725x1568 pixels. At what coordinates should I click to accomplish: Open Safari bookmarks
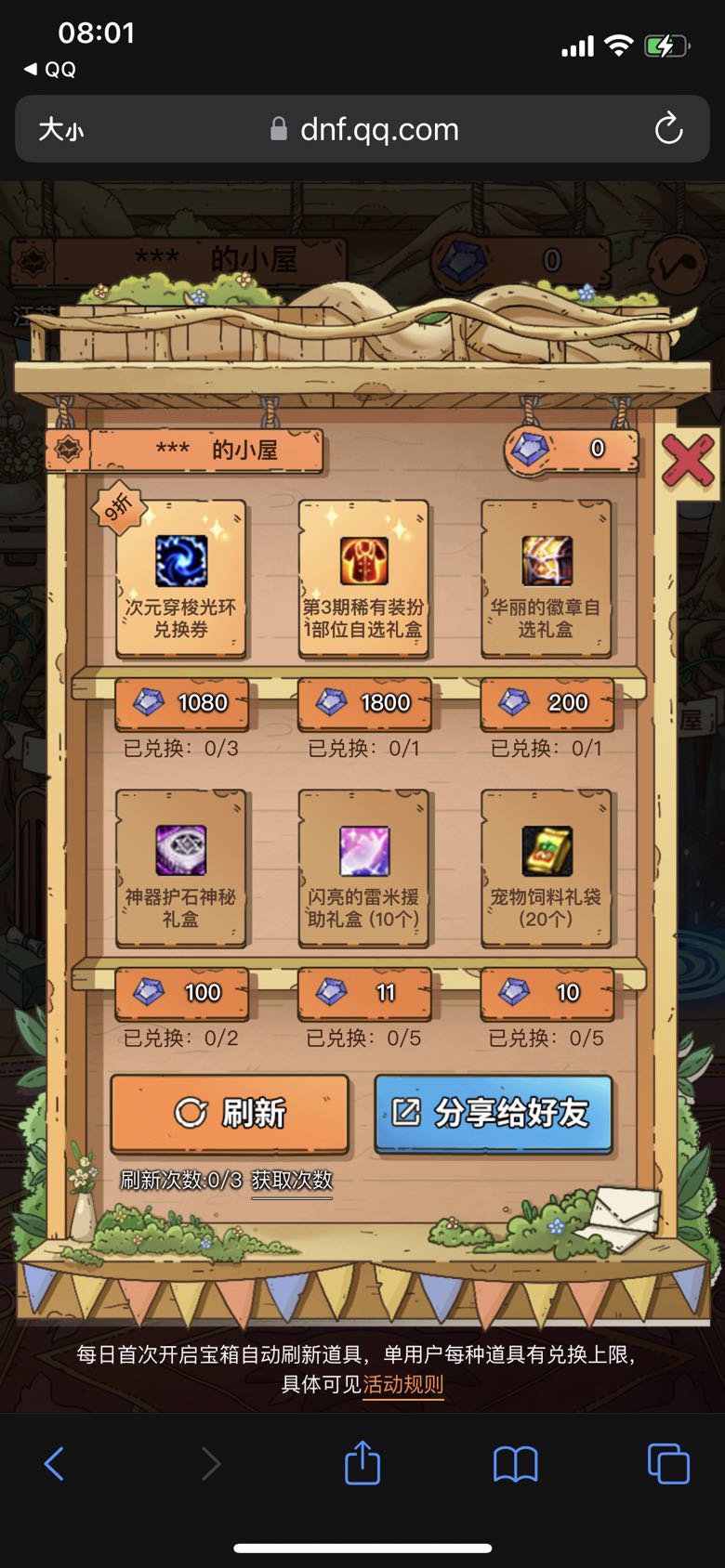click(x=516, y=1465)
